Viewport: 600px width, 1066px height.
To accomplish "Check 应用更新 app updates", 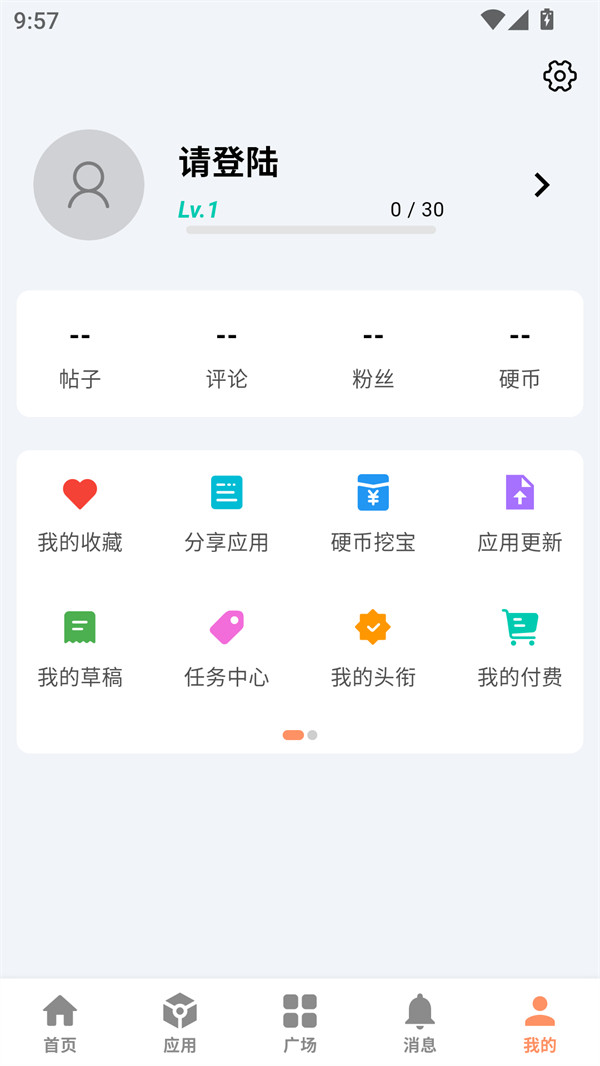I will (x=520, y=514).
